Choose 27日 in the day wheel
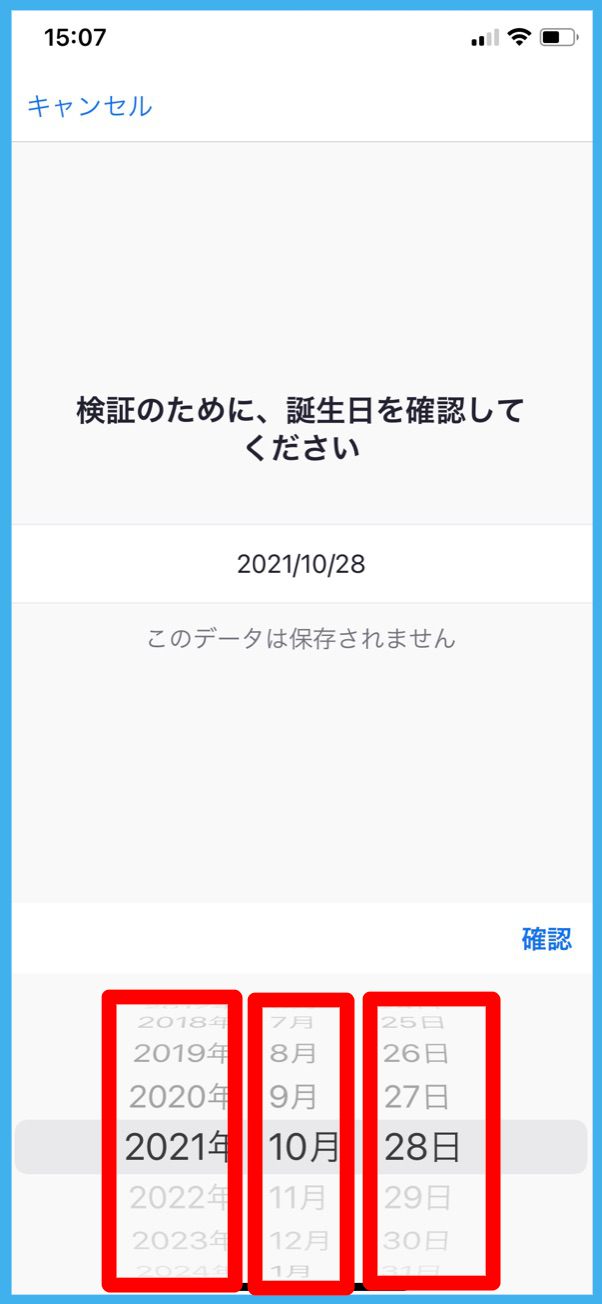Screen dimensions: 602x1304 (x=416, y=1097)
